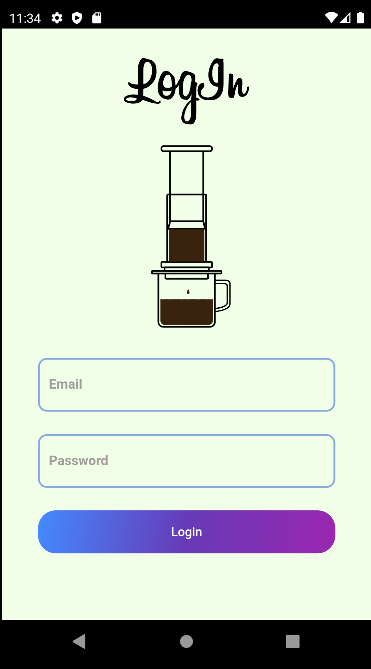
Task: Tap the Email input field
Action: 186,385
